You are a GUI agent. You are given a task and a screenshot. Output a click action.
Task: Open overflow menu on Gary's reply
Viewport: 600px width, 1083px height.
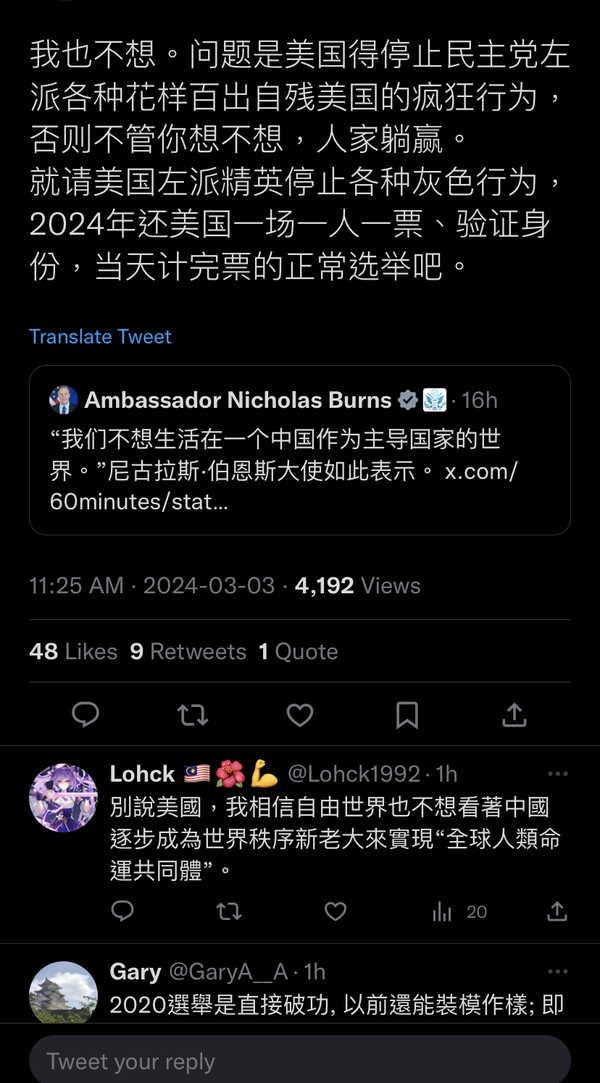557,971
